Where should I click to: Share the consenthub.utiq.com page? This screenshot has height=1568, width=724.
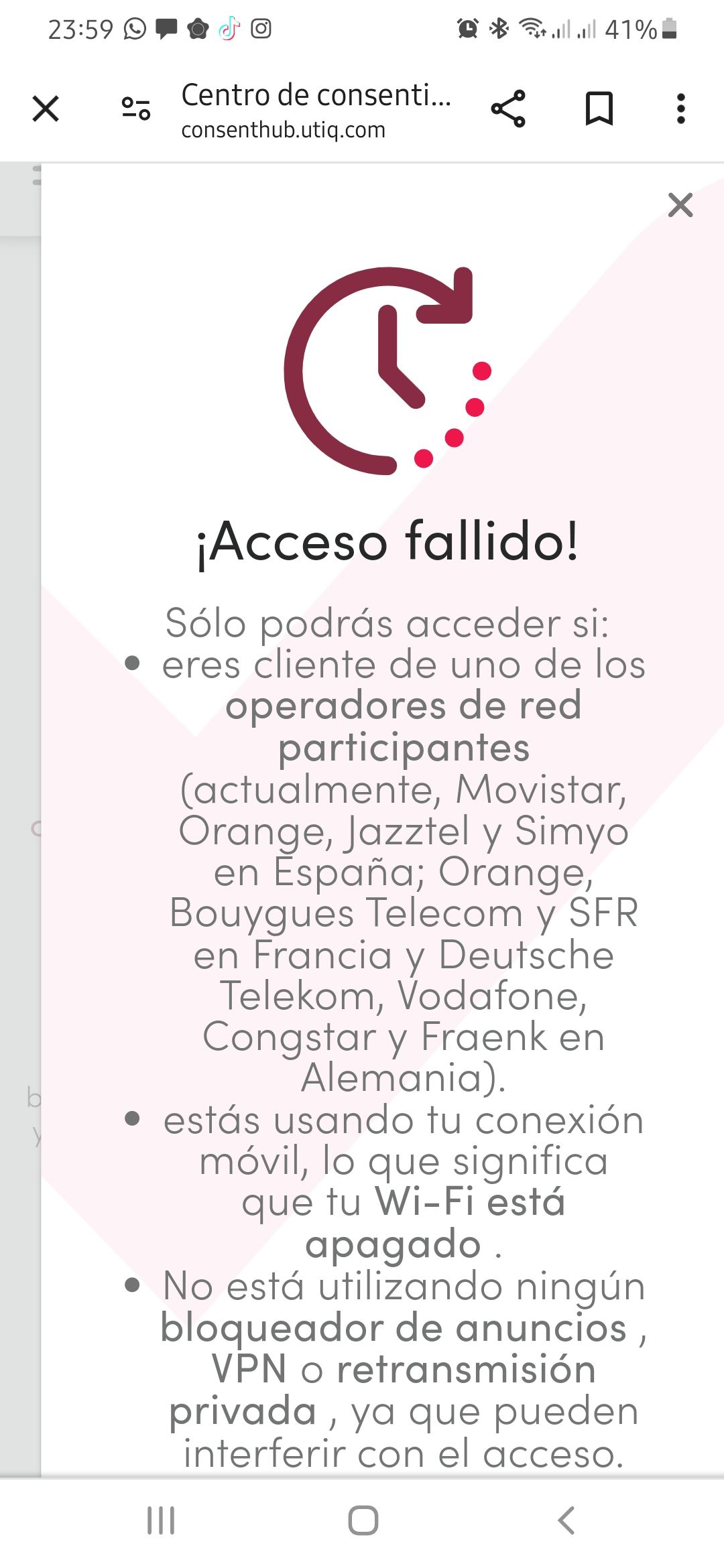508,109
